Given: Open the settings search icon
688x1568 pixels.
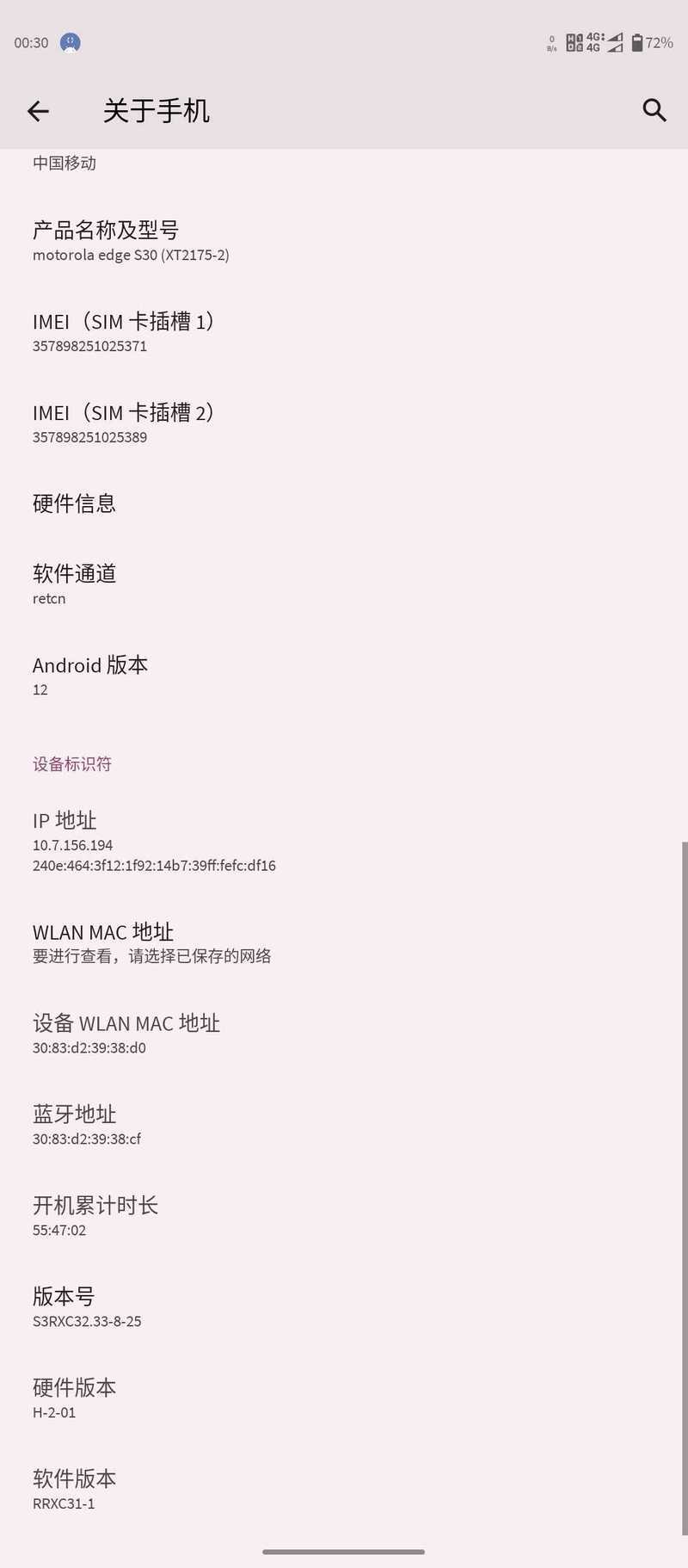Looking at the screenshot, I should (654, 110).
